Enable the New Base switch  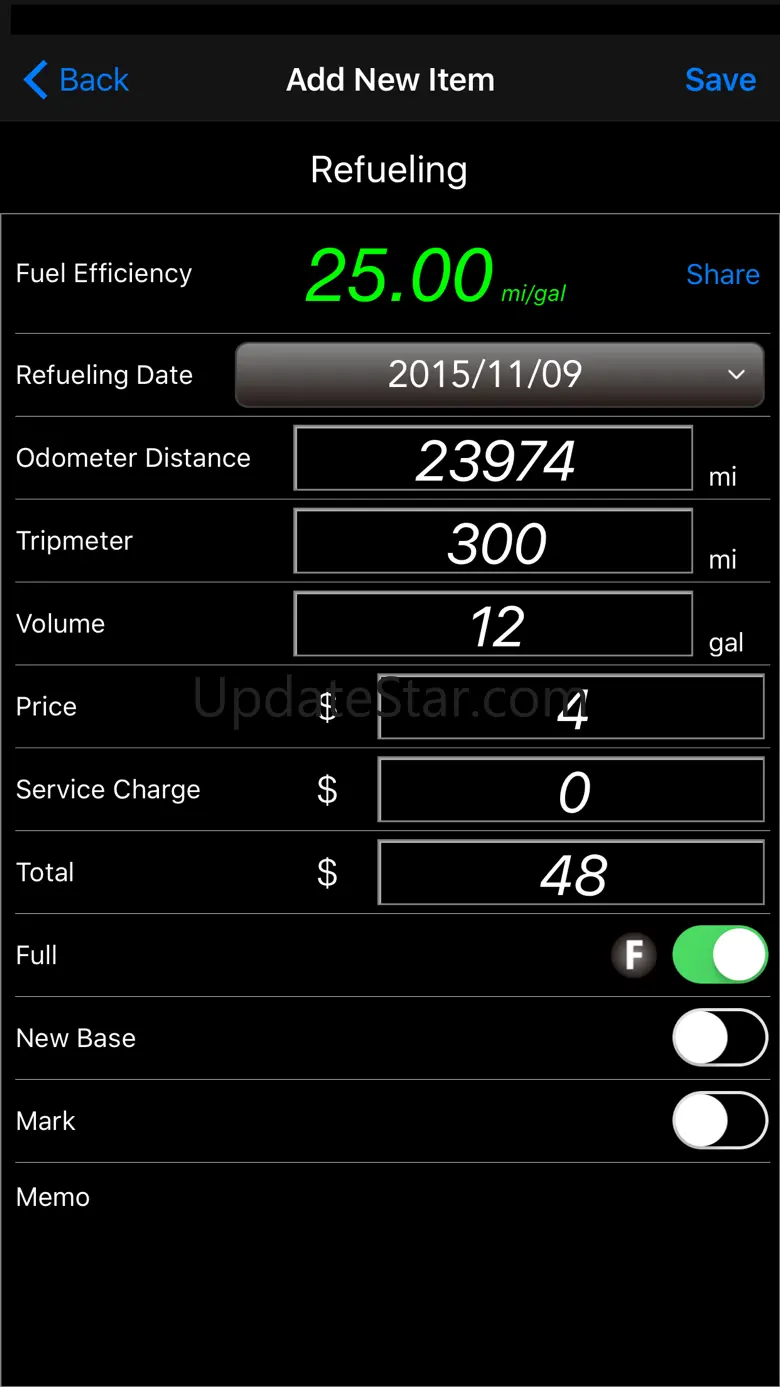(719, 1038)
